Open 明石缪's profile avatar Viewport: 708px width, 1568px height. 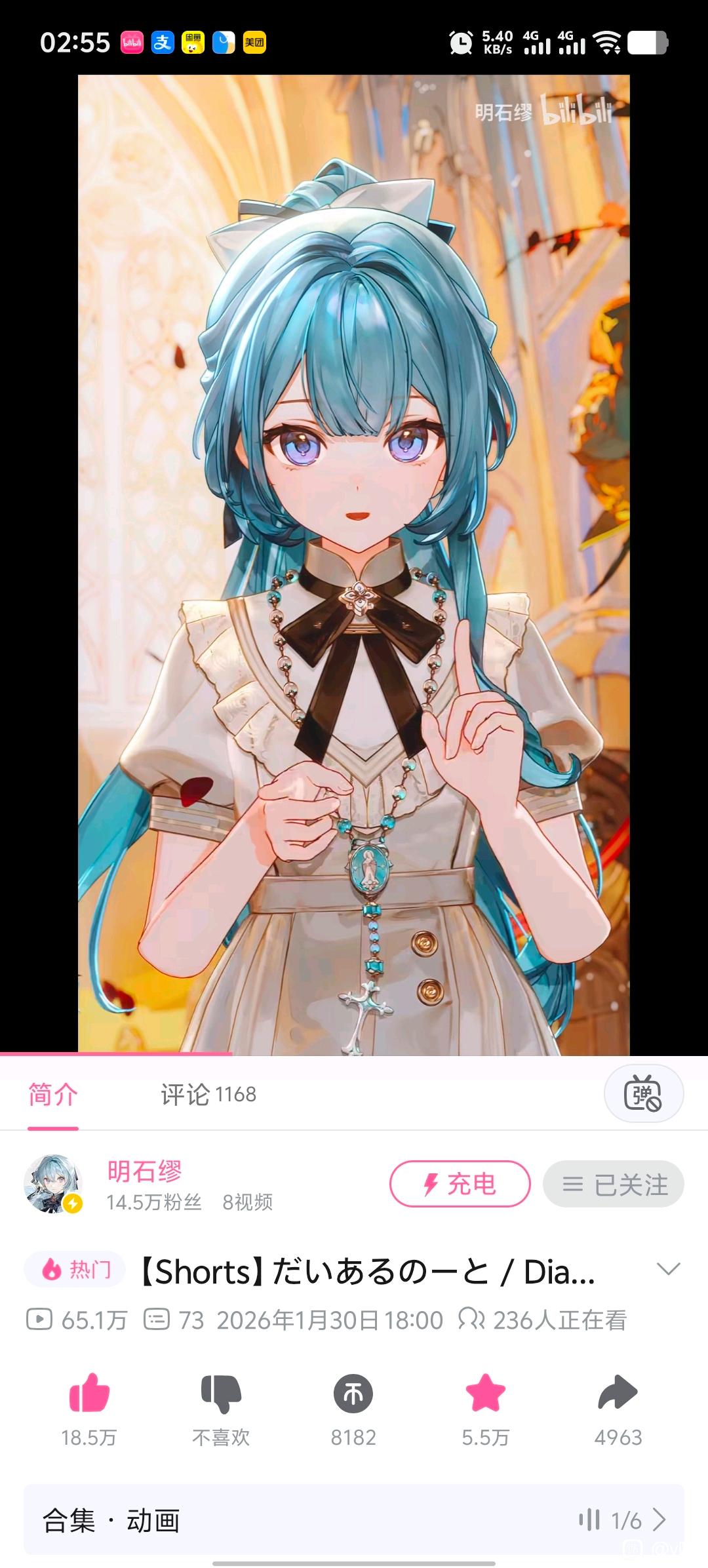(x=53, y=1184)
